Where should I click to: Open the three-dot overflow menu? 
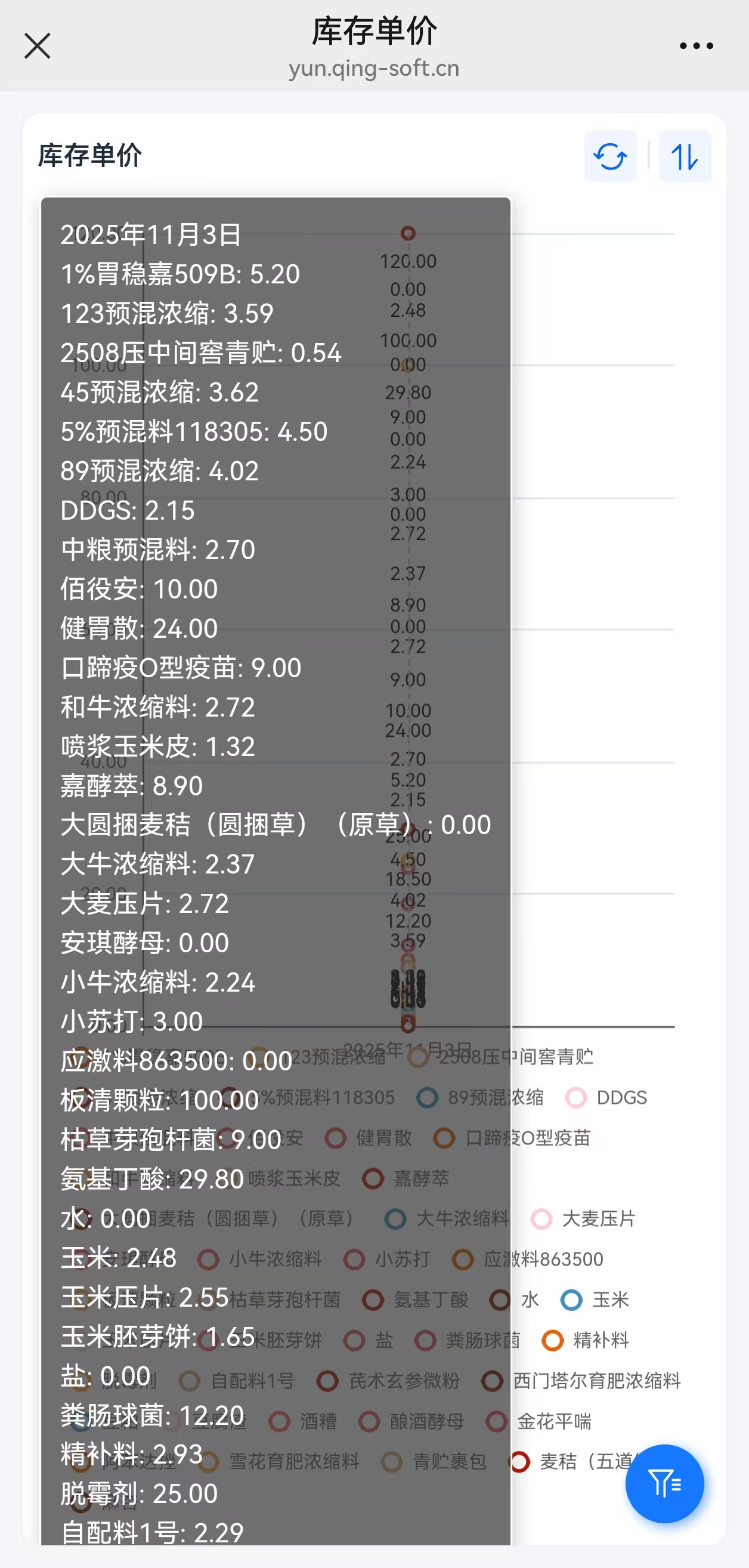click(x=696, y=47)
